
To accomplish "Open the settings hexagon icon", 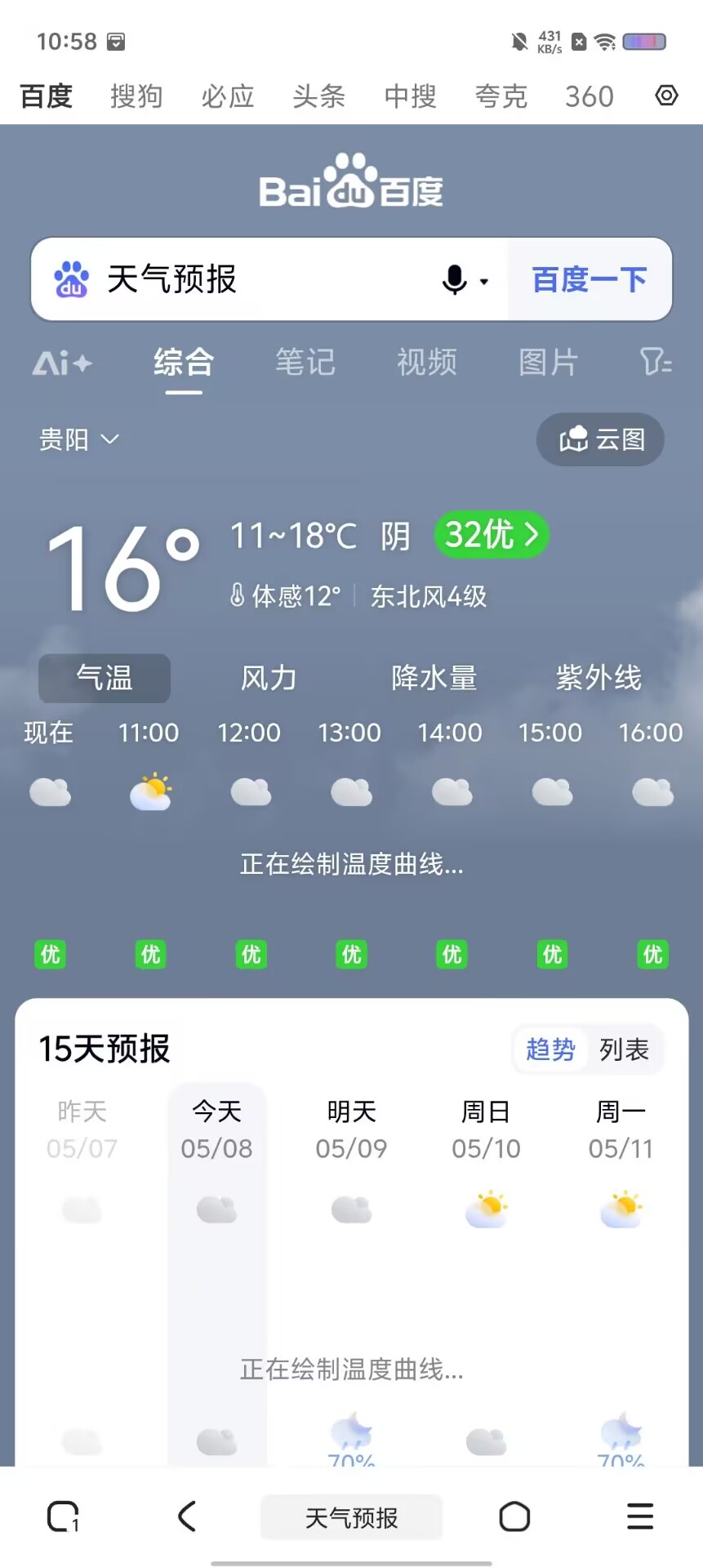I will point(666,96).
